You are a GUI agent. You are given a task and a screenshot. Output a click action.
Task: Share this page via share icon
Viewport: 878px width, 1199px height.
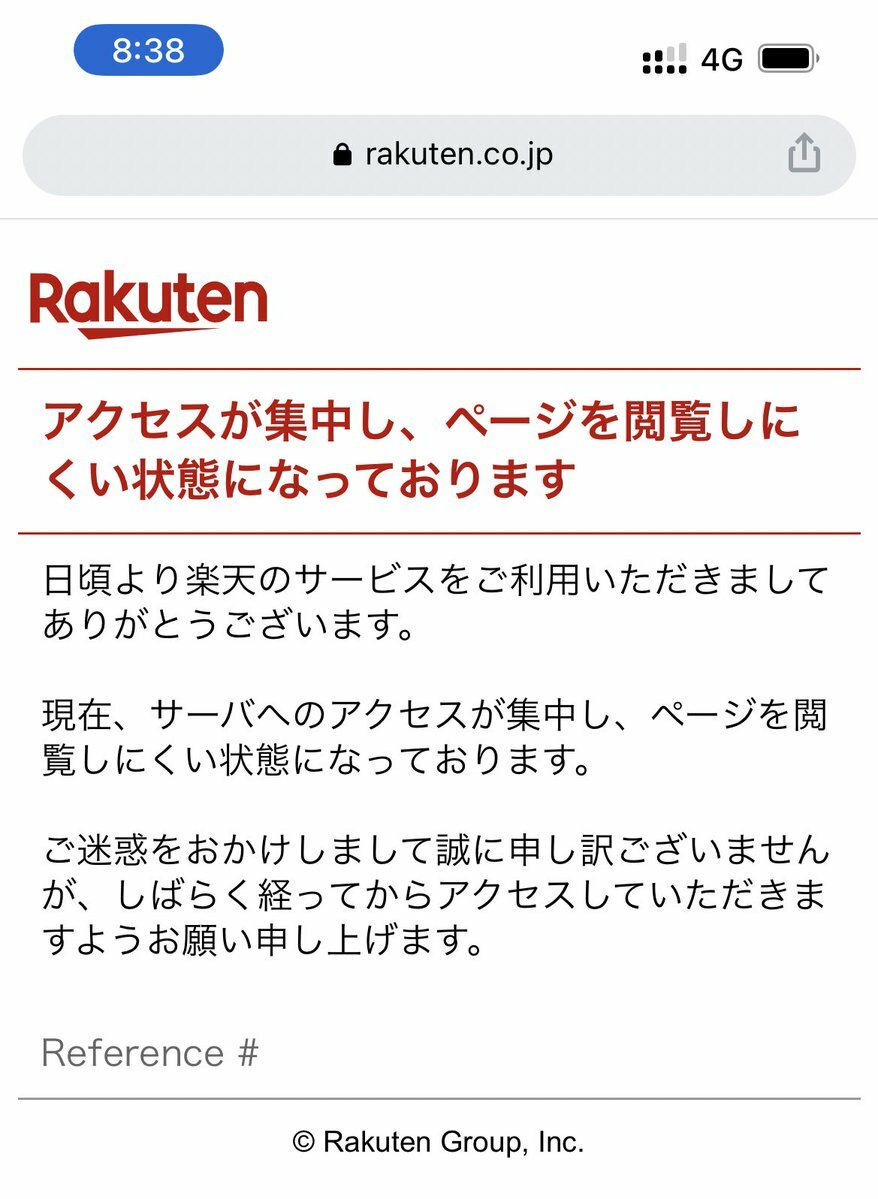point(803,154)
